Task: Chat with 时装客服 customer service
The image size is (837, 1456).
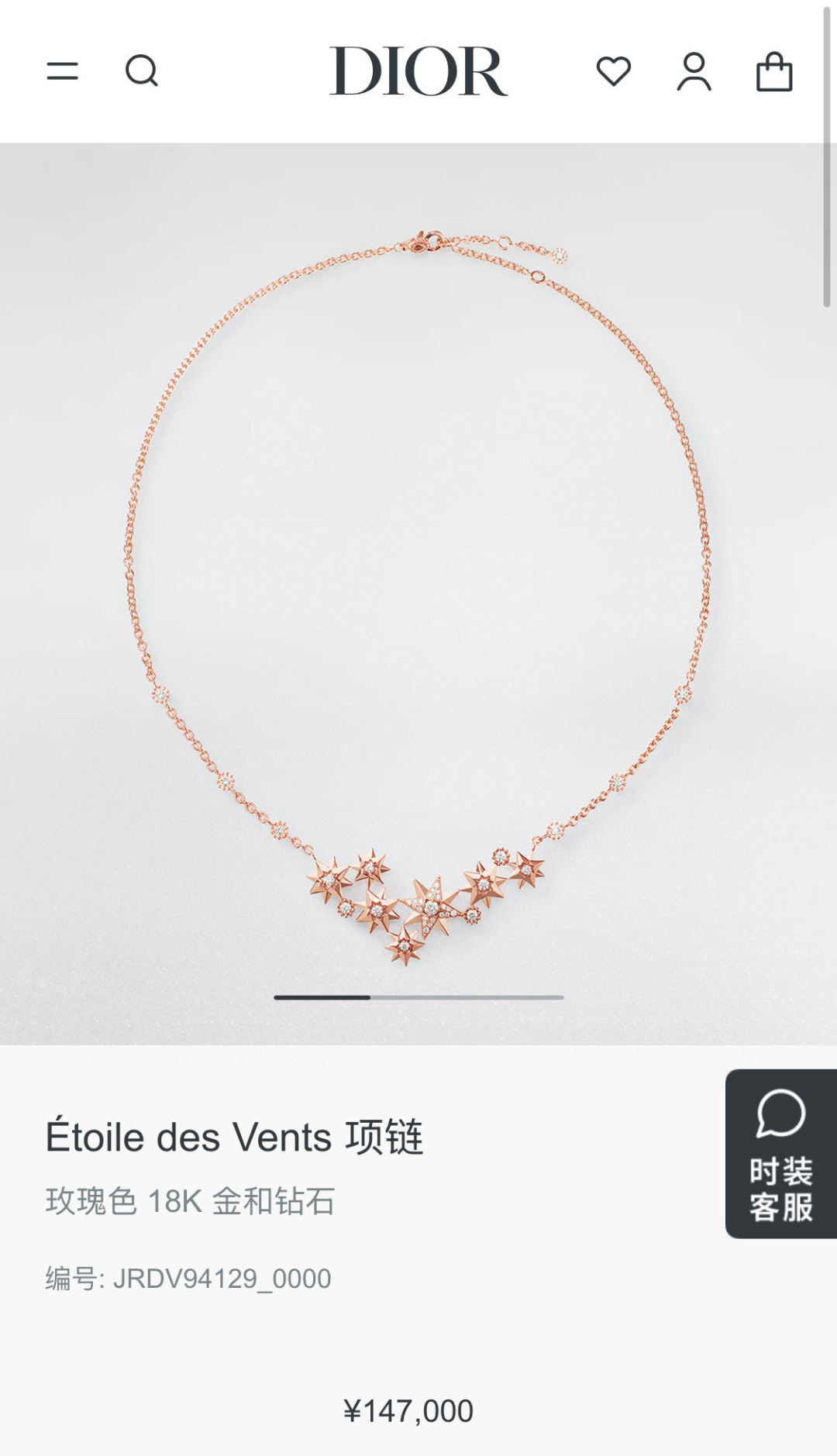Action: (x=780, y=1153)
